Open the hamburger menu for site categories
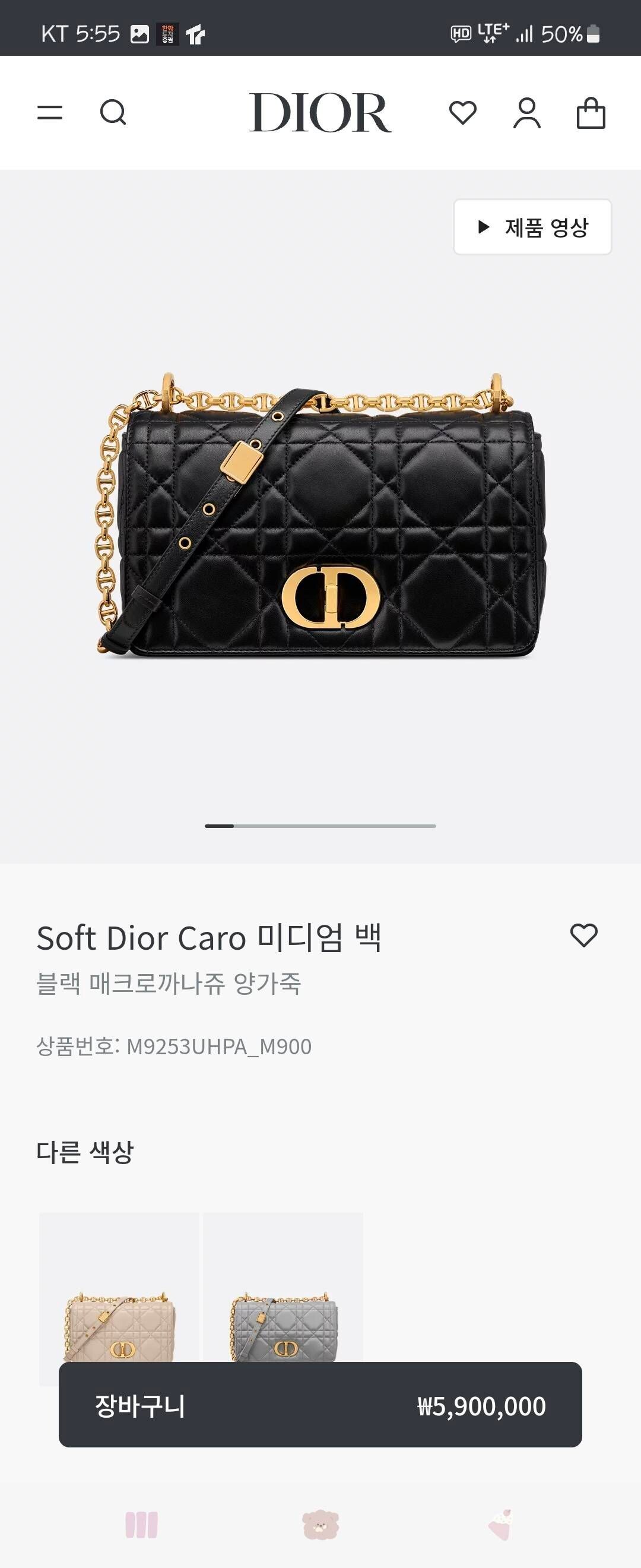Screen dimensions: 641x1568 52,113
